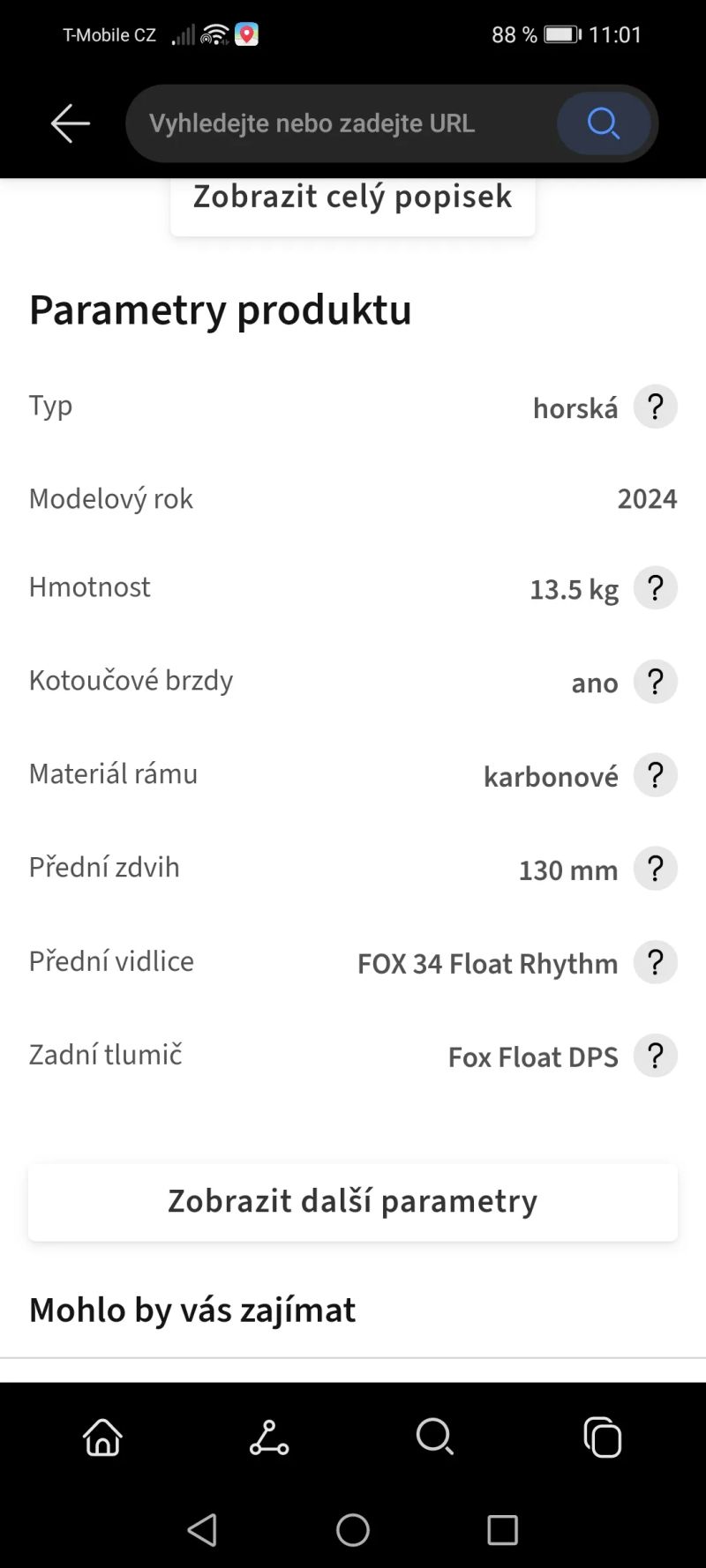Screen dimensions: 706x1568
Task: Go back using the browser arrow
Action: click(71, 123)
